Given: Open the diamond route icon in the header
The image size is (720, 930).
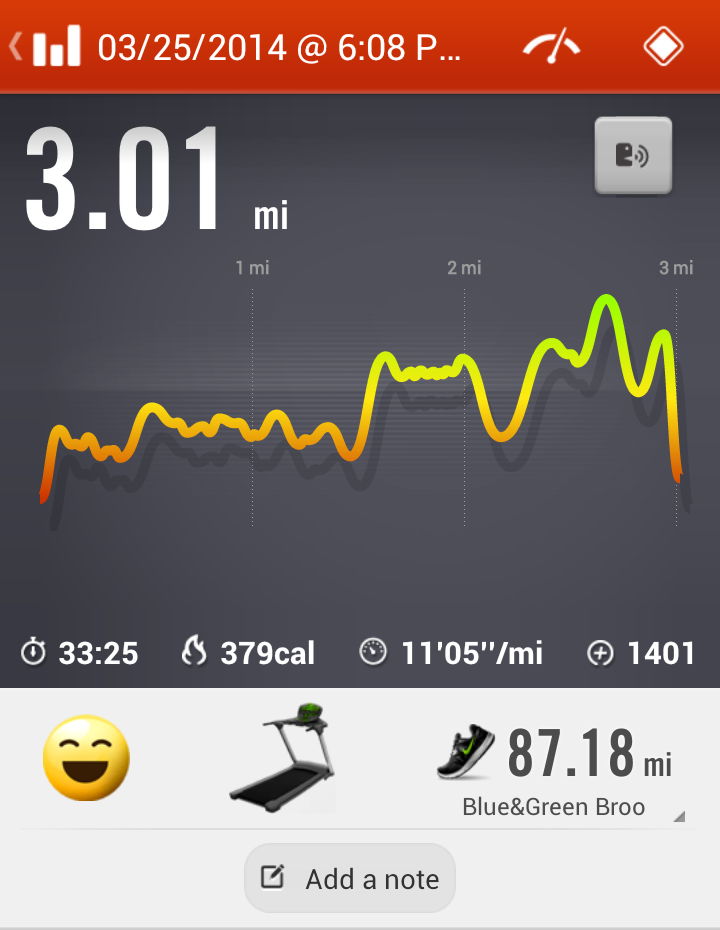Looking at the screenshot, I should 663,46.
